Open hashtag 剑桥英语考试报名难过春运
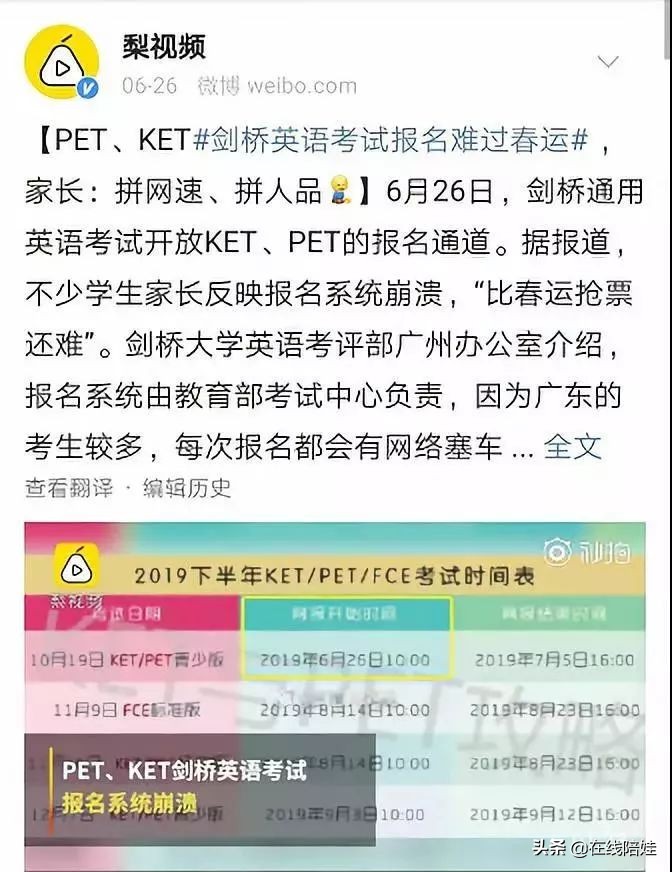 tap(390, 139)
